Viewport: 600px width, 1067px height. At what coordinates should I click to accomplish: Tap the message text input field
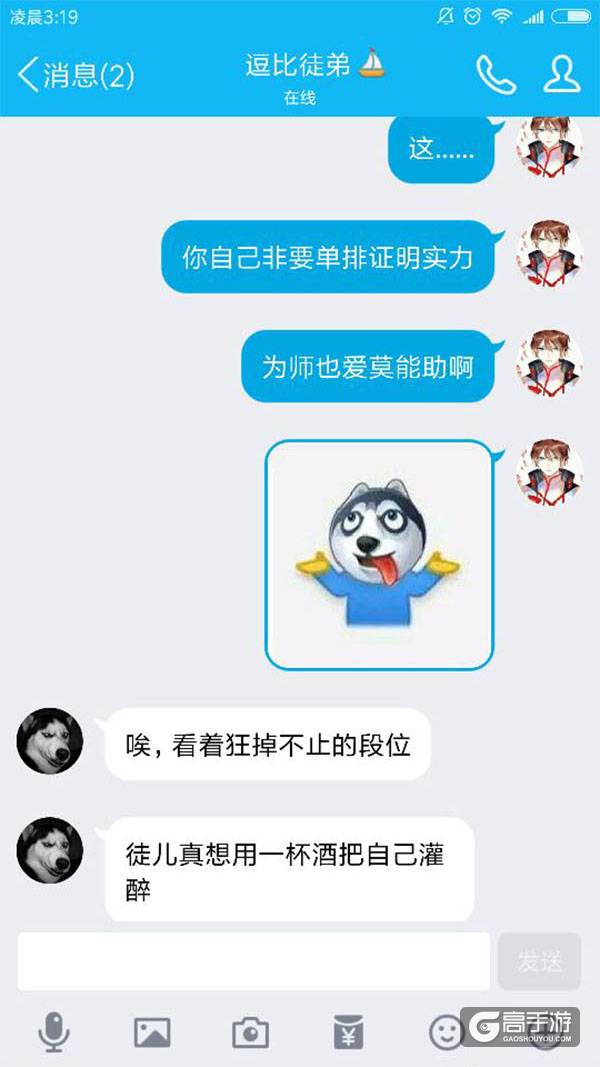(253, 962)
